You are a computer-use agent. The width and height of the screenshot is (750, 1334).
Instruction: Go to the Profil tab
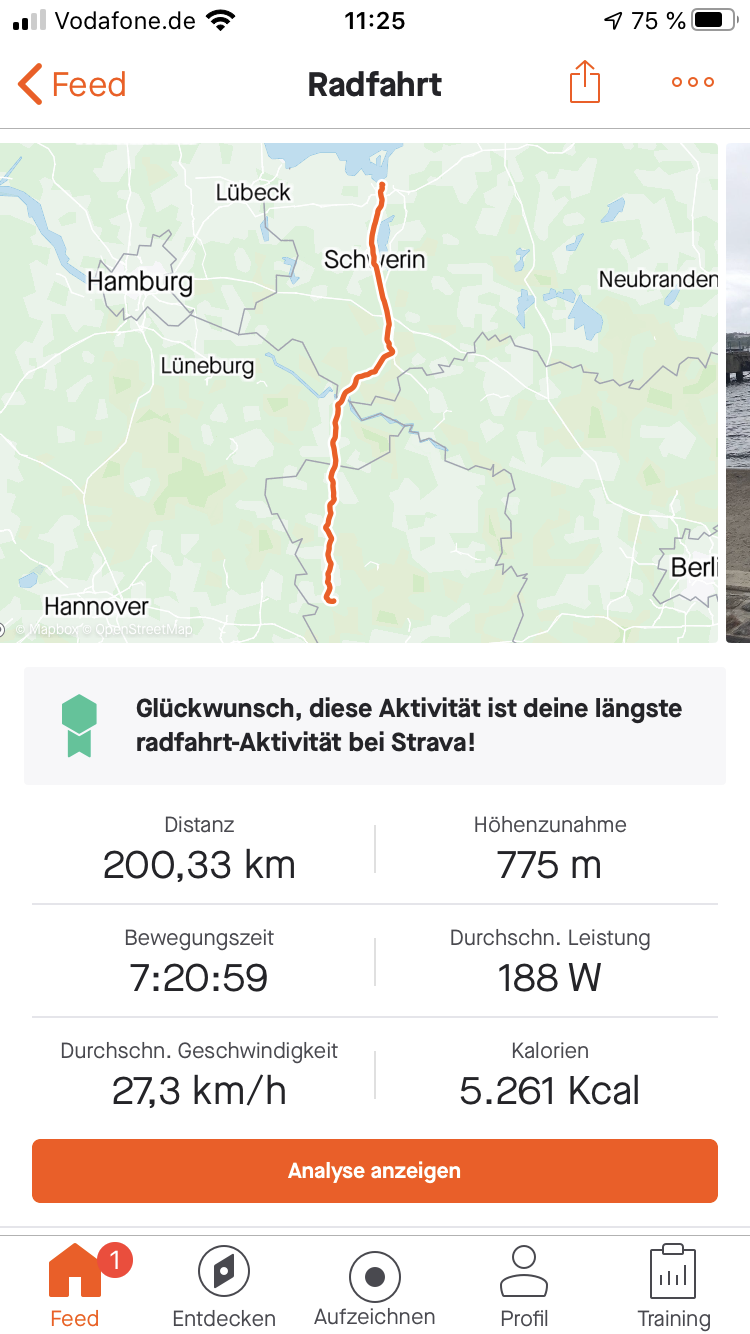(524, 1286)
